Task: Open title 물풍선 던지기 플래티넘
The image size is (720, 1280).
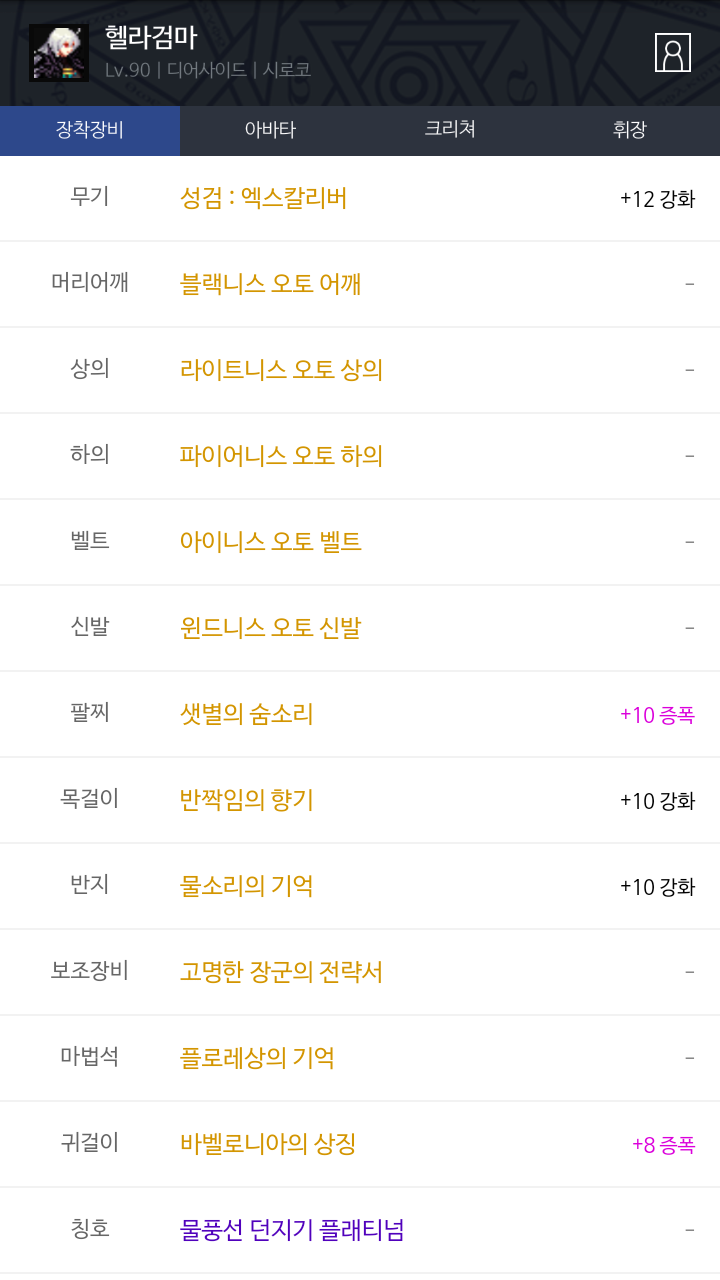Action: coord(292,1230)
